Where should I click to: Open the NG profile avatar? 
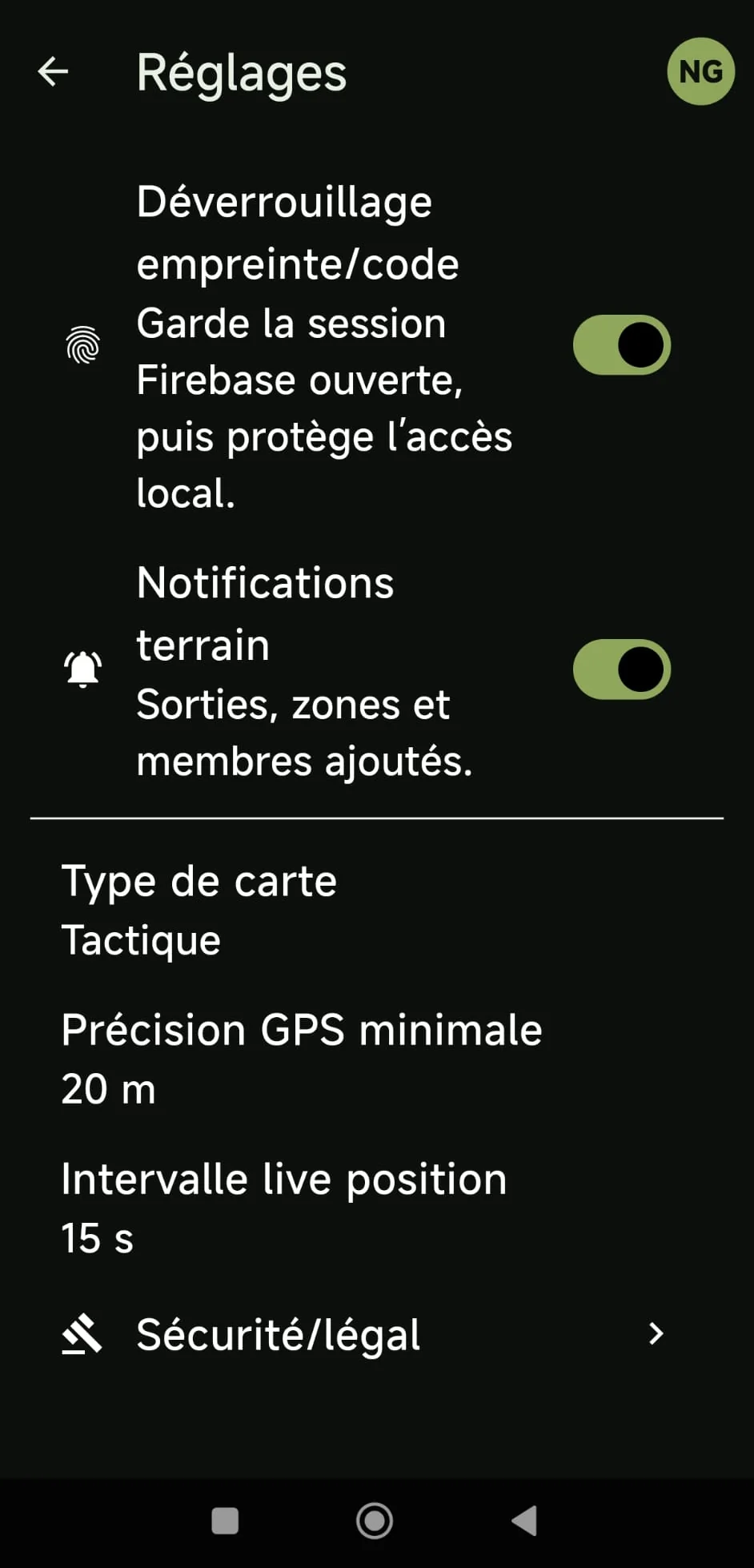(700, 72)
